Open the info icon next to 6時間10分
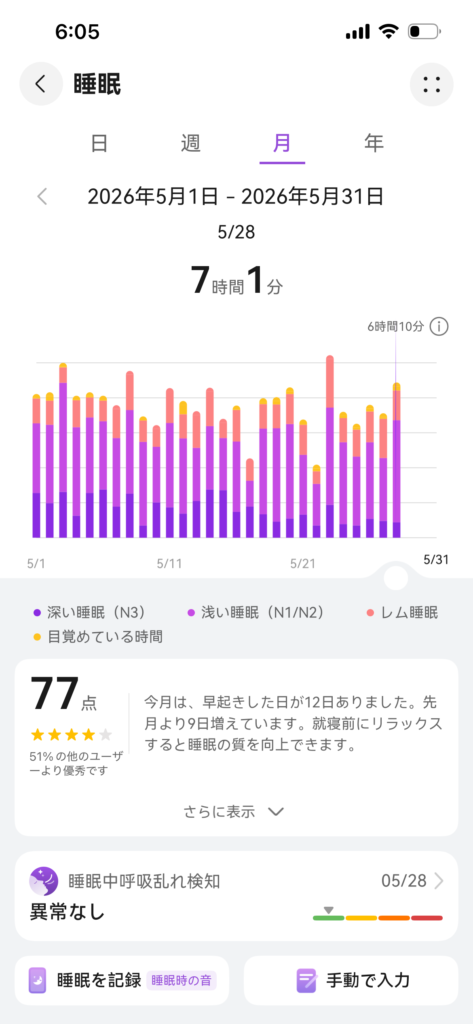Image resolution: width=473 pixels, height=1024 pixels. (x=439, y=326)
